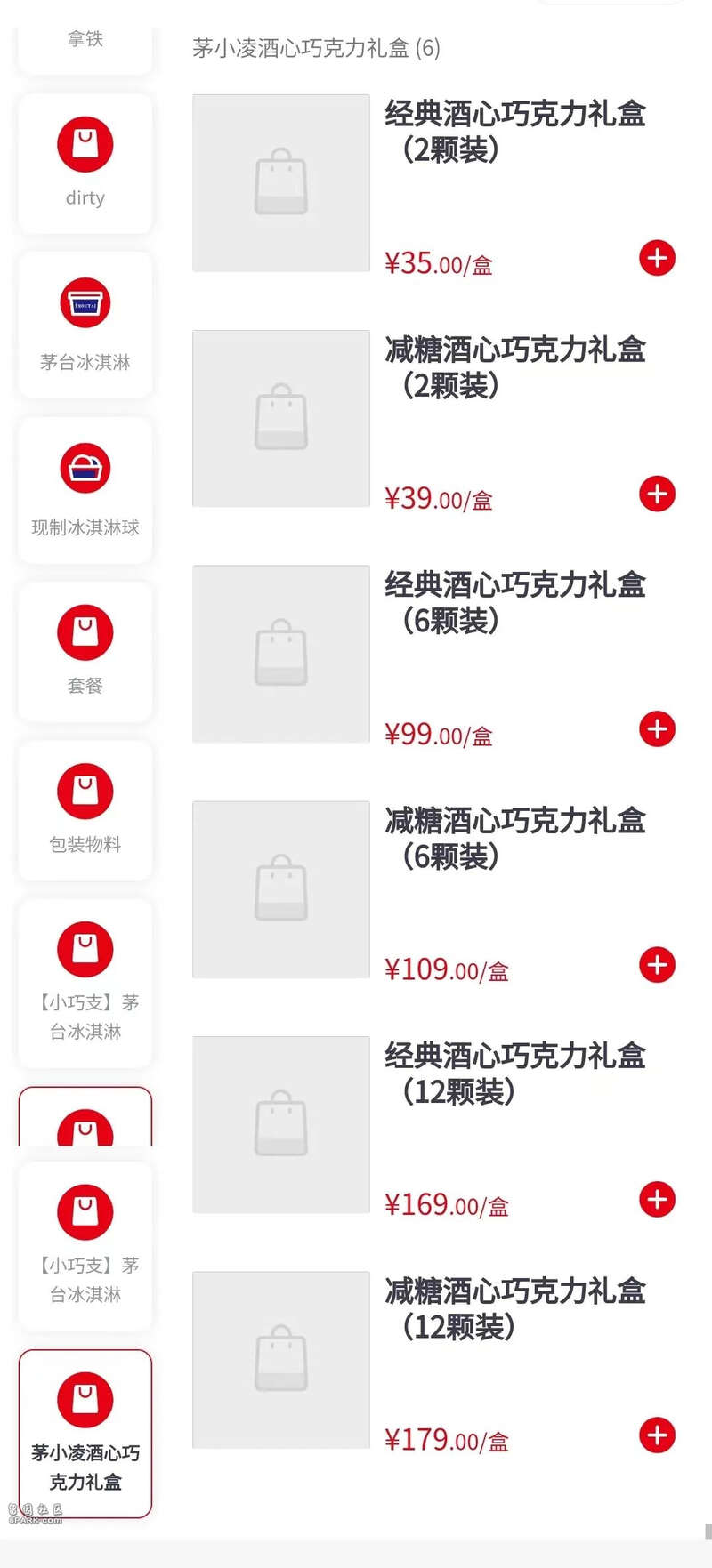Add 经典酒心巧克力礼盒（2颗装）to cart
The width and height of the screenshot is (712, 1568).
[x=657, y=259]
